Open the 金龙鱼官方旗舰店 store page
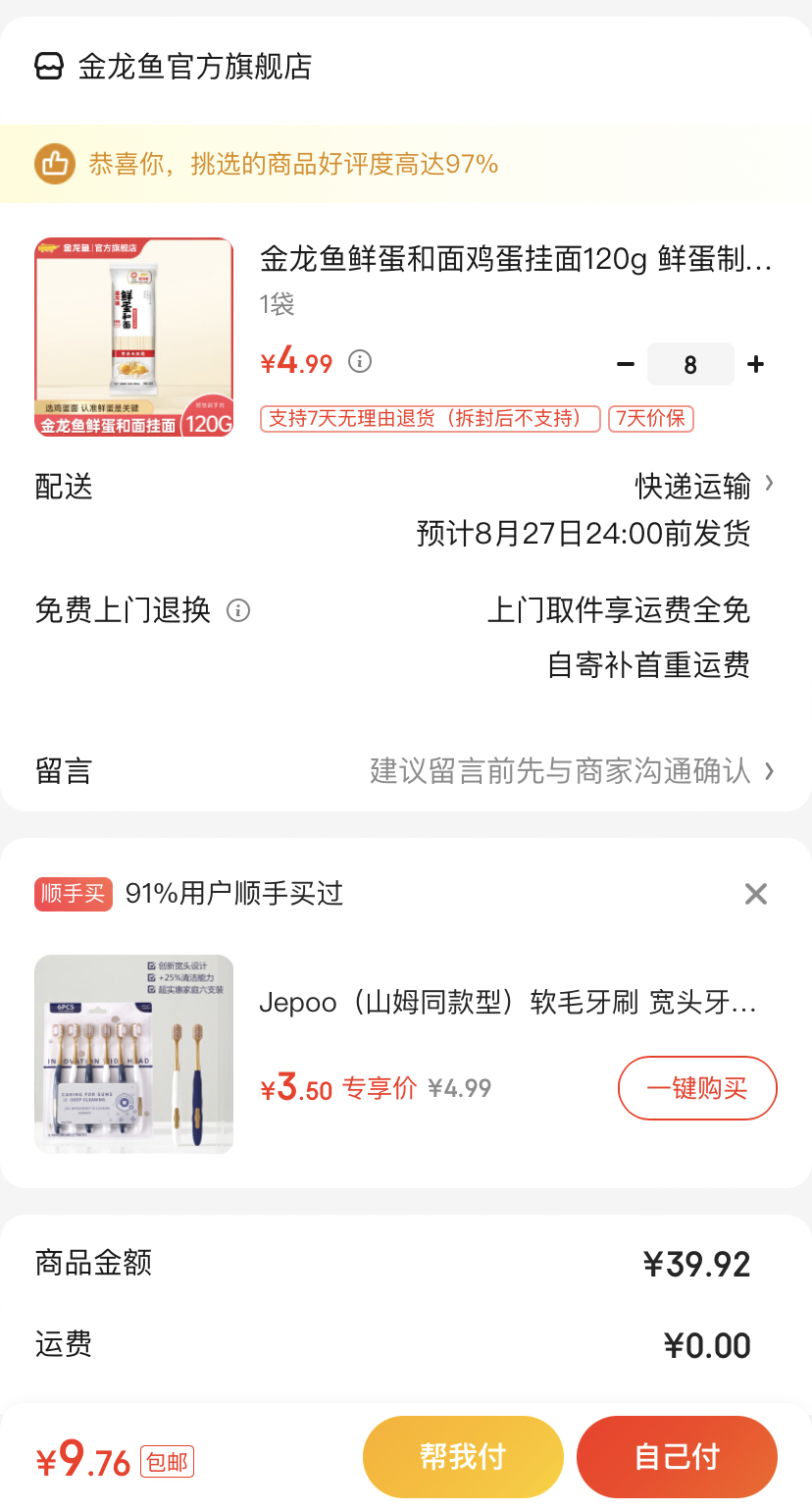Viewport: 812px width, 1511px height. pyautogui.click(x=194, y=67)
